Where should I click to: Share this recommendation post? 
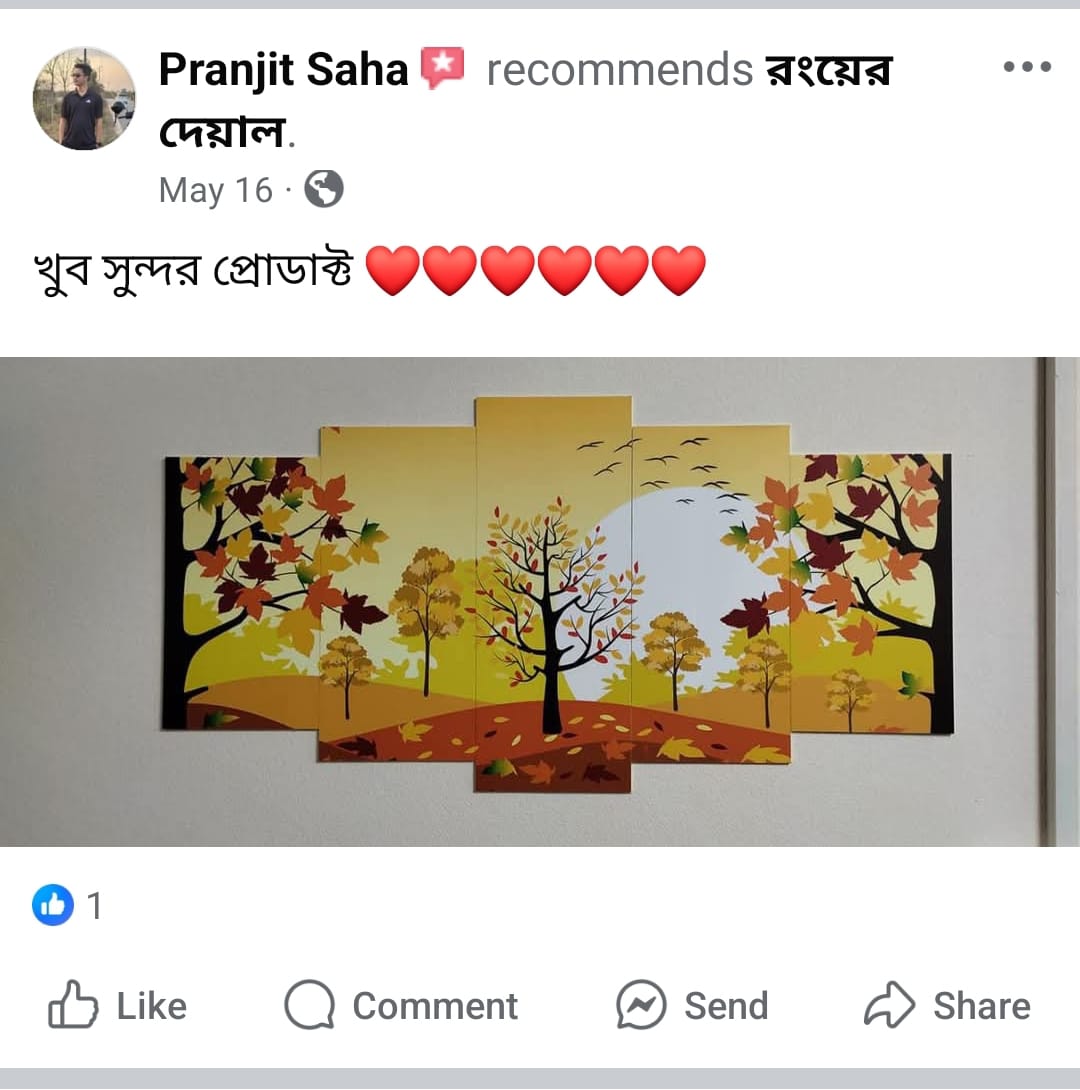[x=947, y=1005]
